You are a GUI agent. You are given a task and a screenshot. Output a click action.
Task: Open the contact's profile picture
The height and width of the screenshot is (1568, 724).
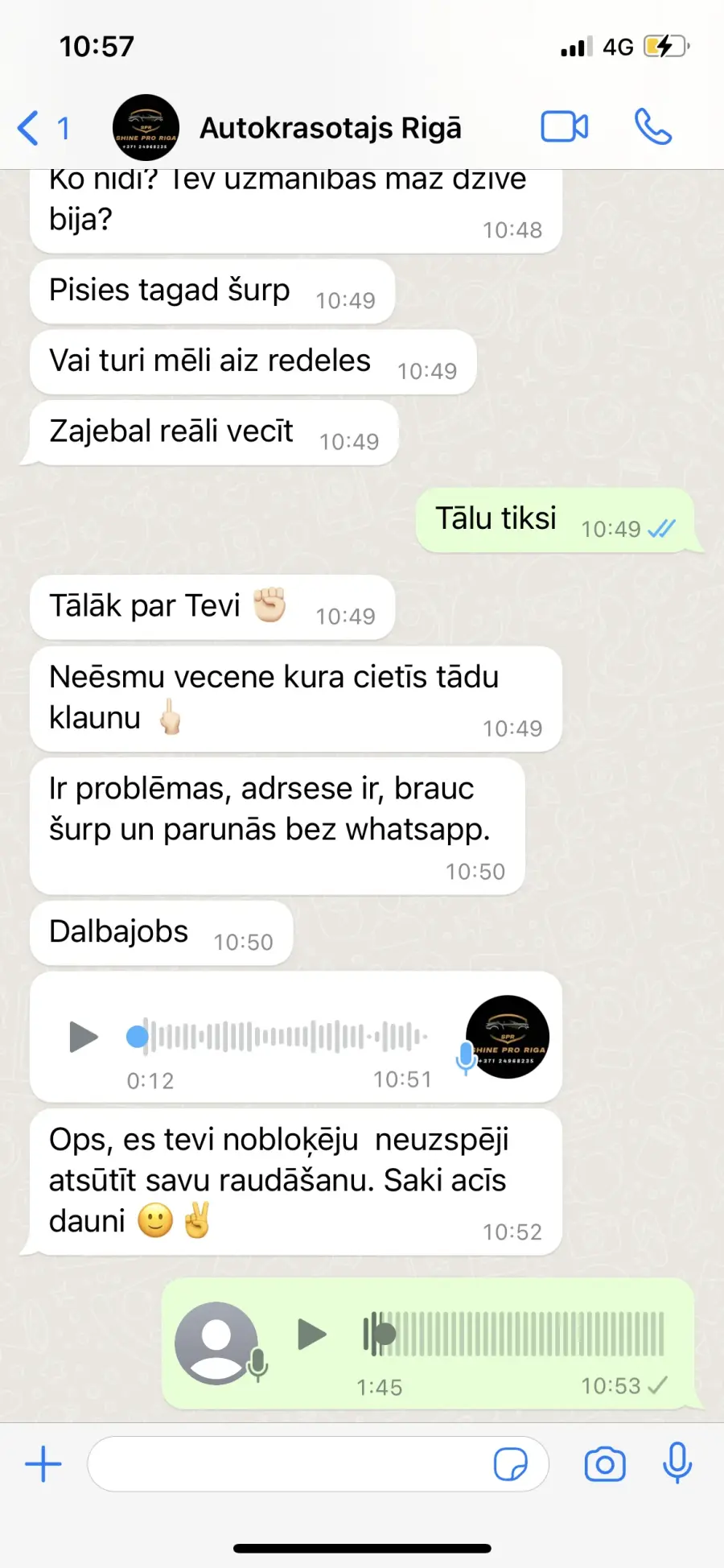146,128
